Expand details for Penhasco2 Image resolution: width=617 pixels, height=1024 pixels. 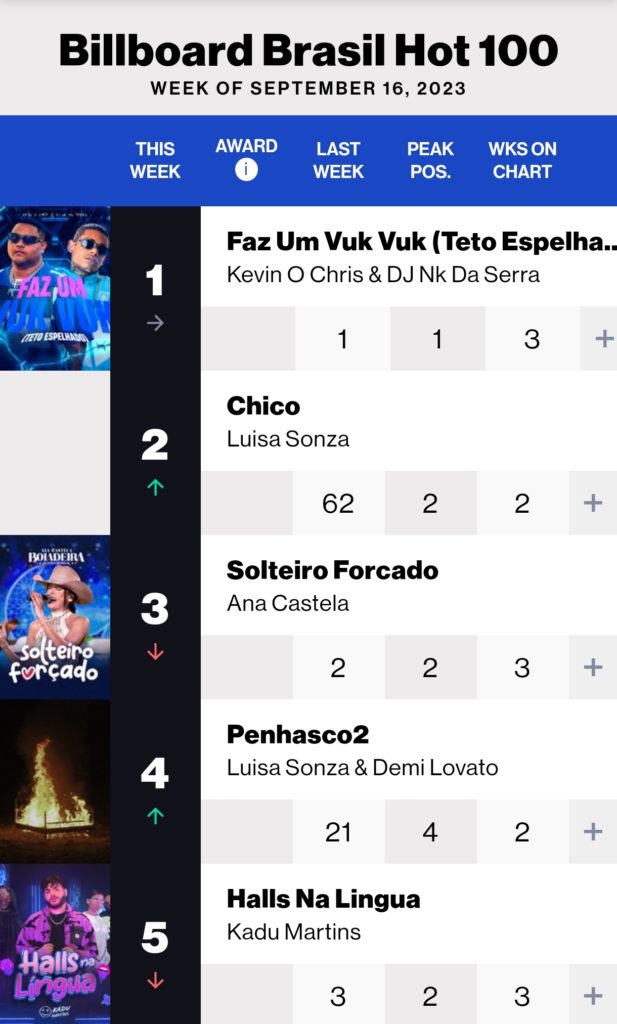pos(593,831)
